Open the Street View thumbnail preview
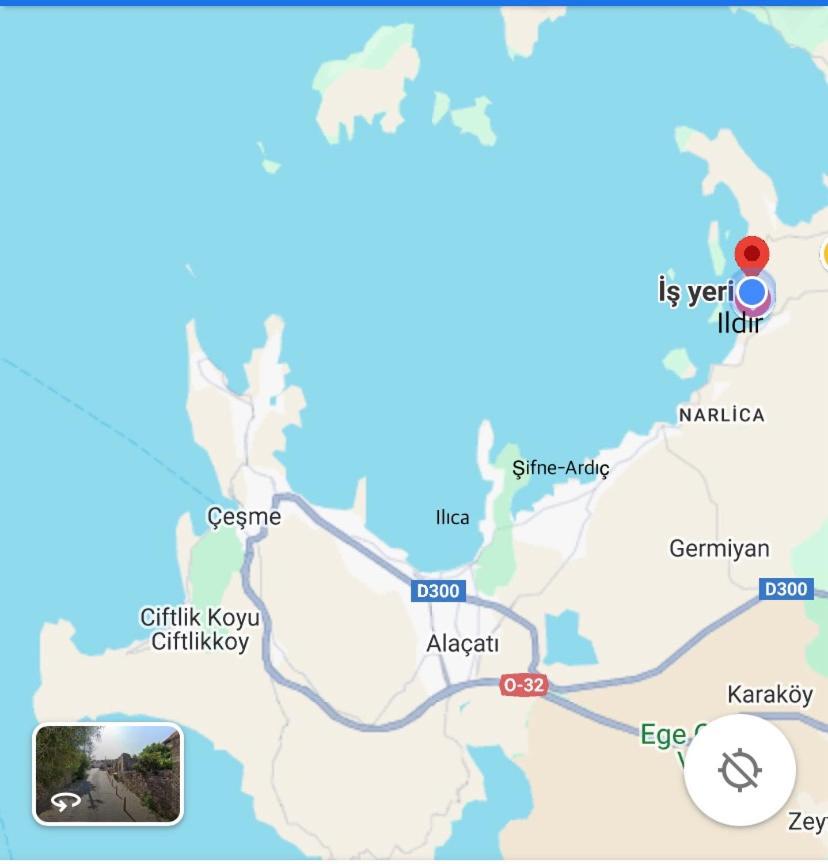The image size is (828, 864). 108,773
